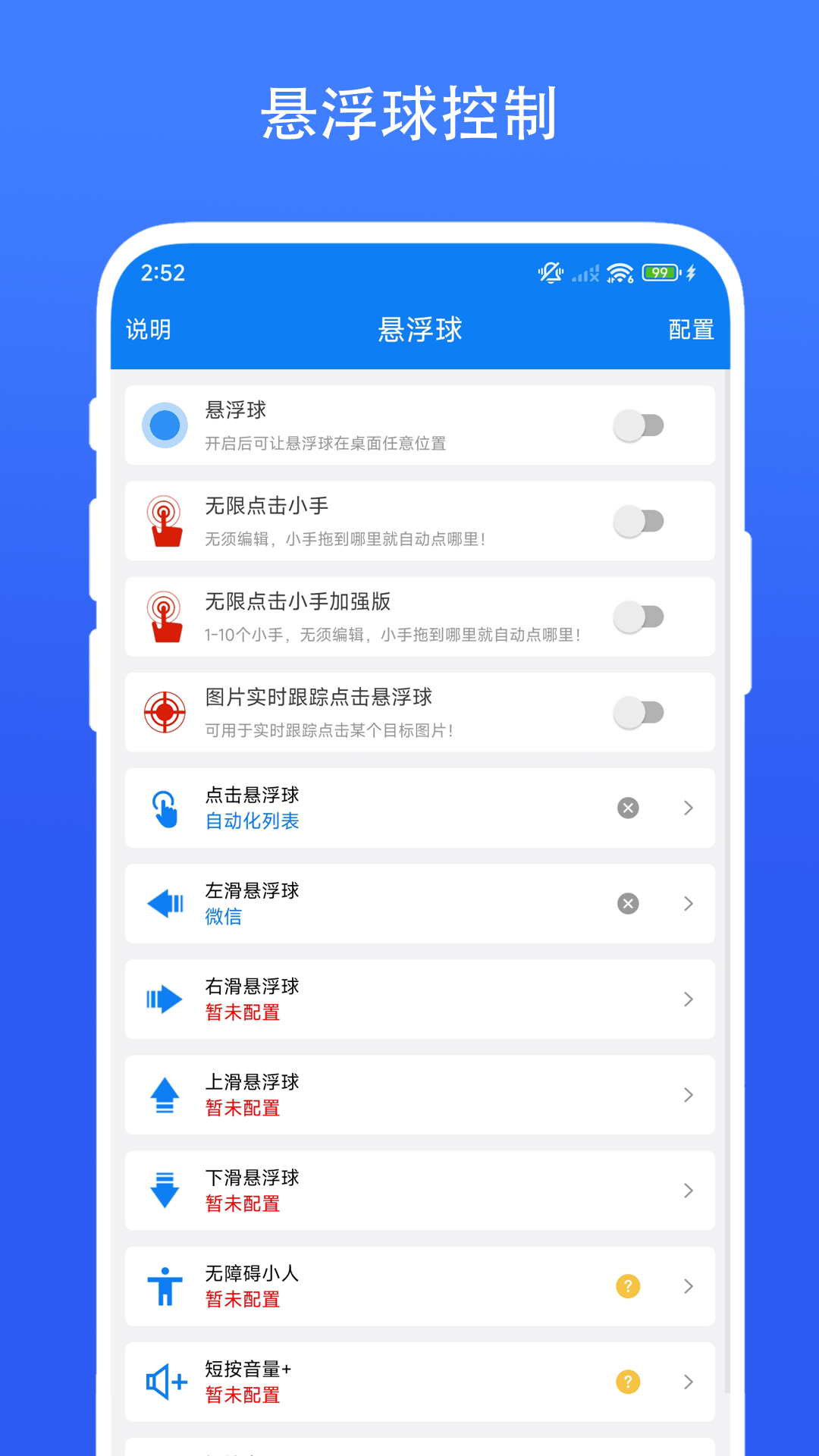Expand the 右滑悬浮球 row chevron
This screenshot has width=819, height=1456.
(687, 999)
